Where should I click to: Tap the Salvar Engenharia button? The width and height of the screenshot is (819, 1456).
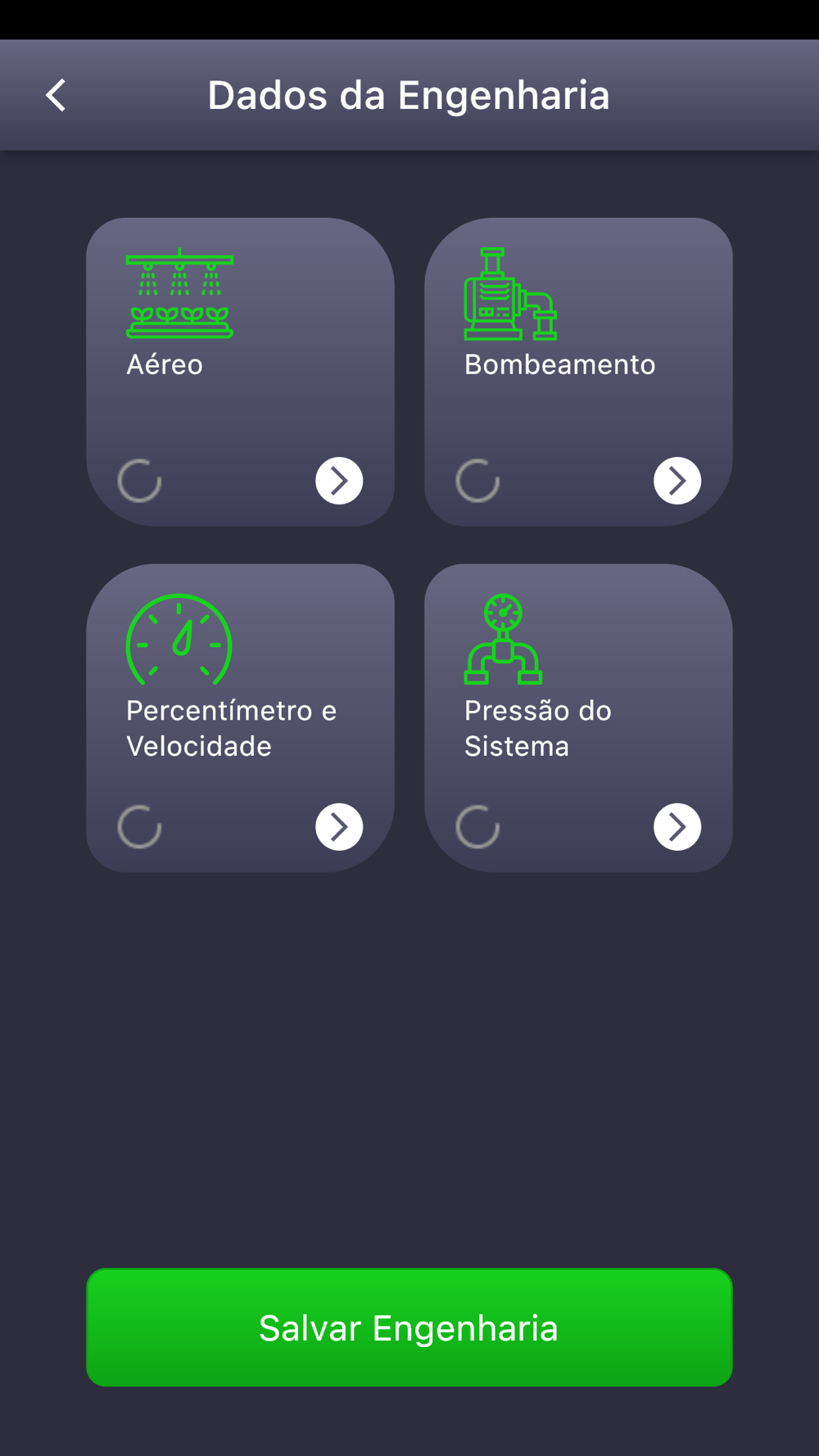409,1327
